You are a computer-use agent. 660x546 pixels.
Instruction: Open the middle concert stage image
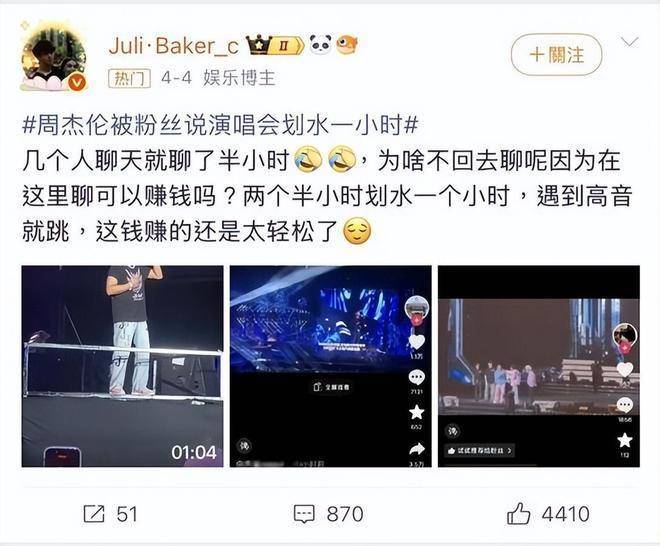(x=330, y=366)
